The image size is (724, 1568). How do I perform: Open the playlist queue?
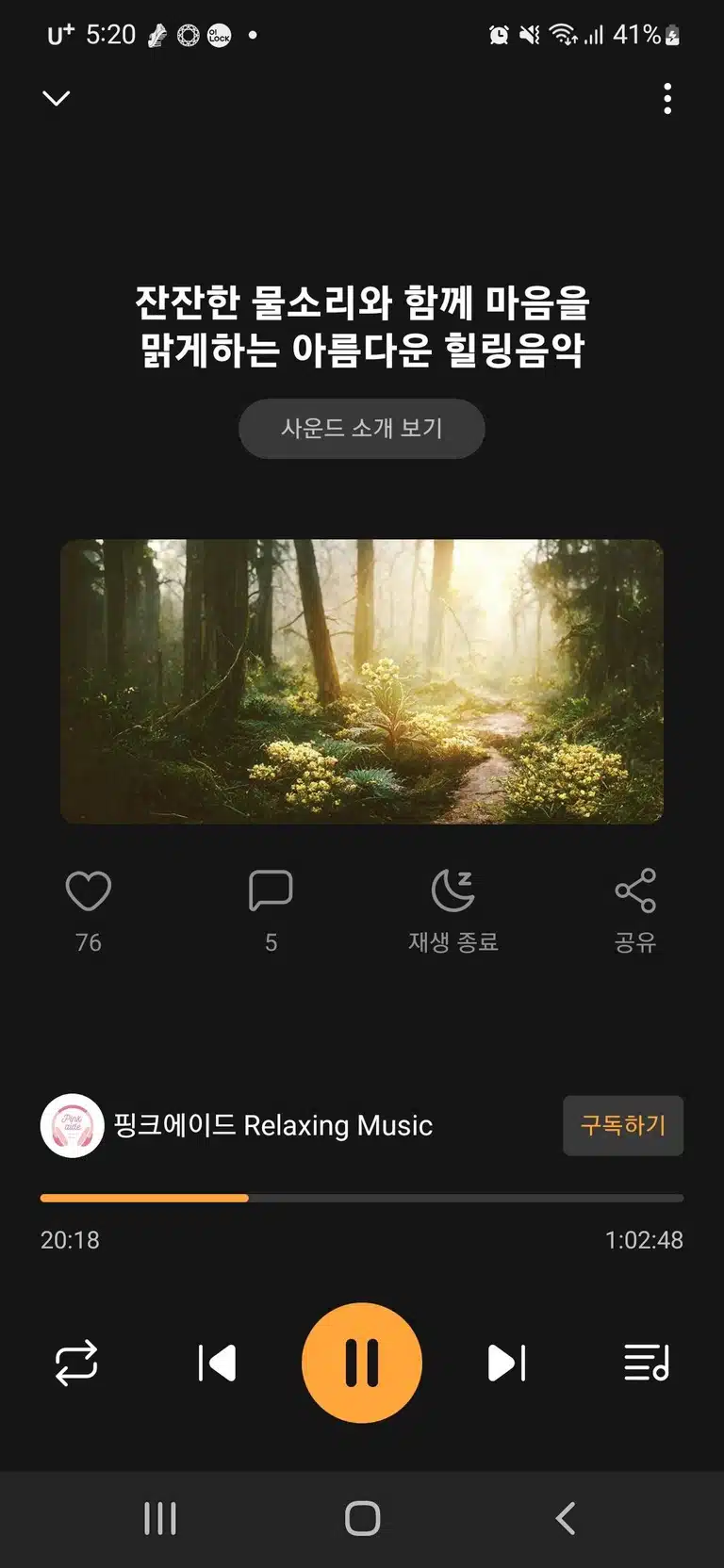coord(647,1363)
